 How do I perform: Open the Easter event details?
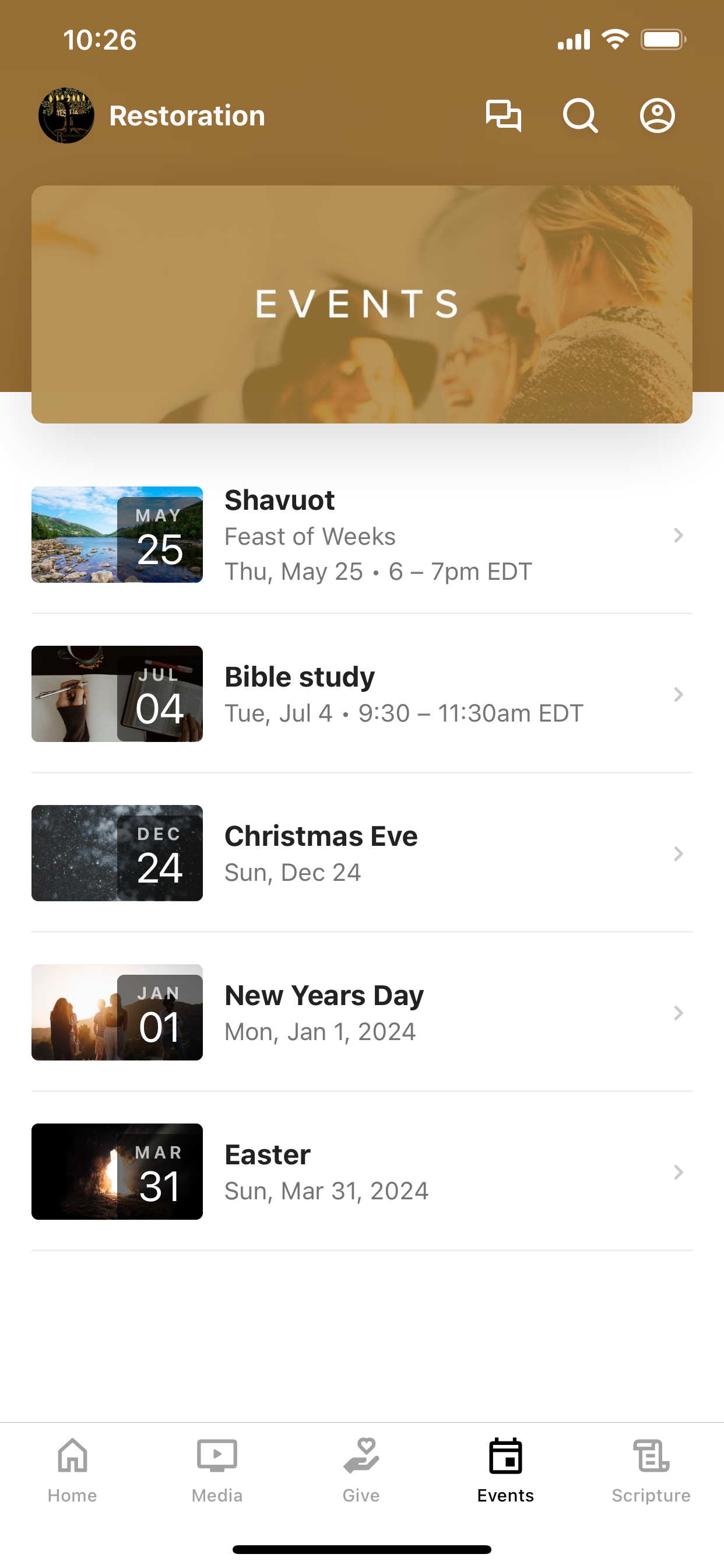362,1172
